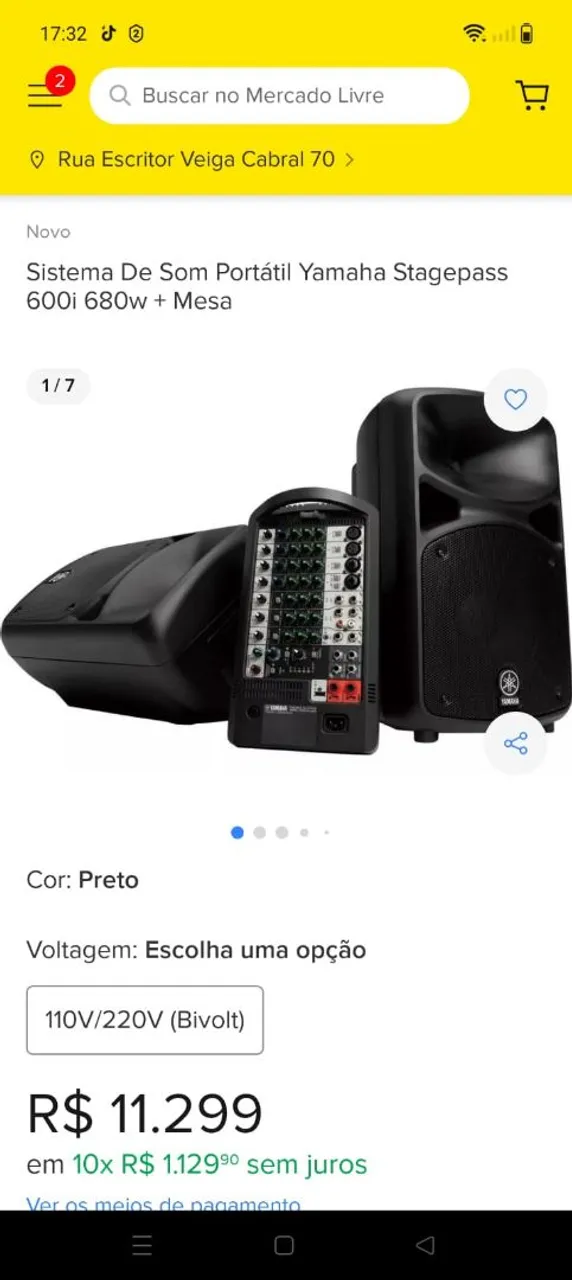The height and width of the screenshot is (1280, 572).
Task: Go back using system navigation
Action: click(425, 1245)
